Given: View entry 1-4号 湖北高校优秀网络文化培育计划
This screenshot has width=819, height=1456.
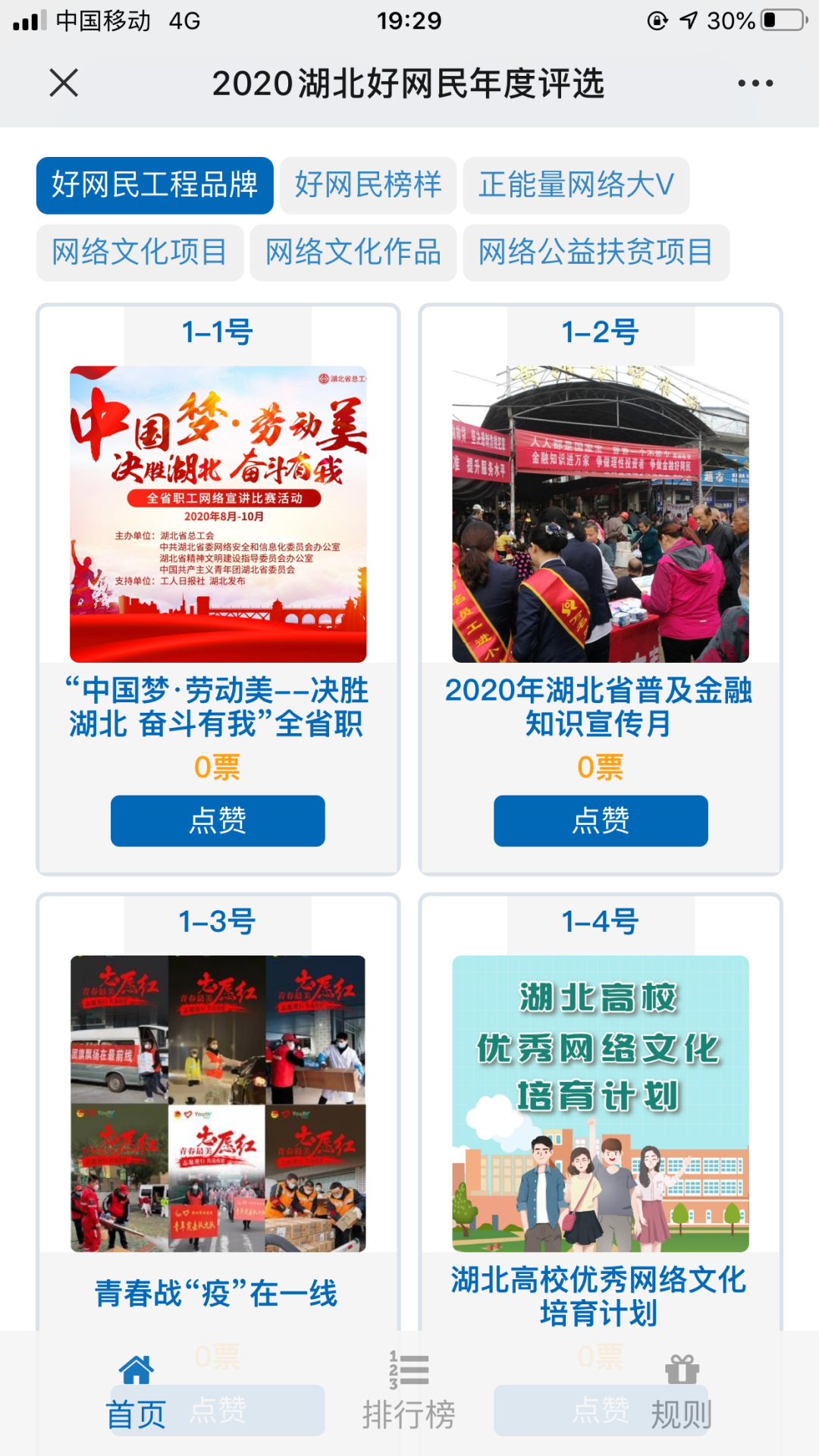Looking at the screenshot, I should [x=601, y=1103].
